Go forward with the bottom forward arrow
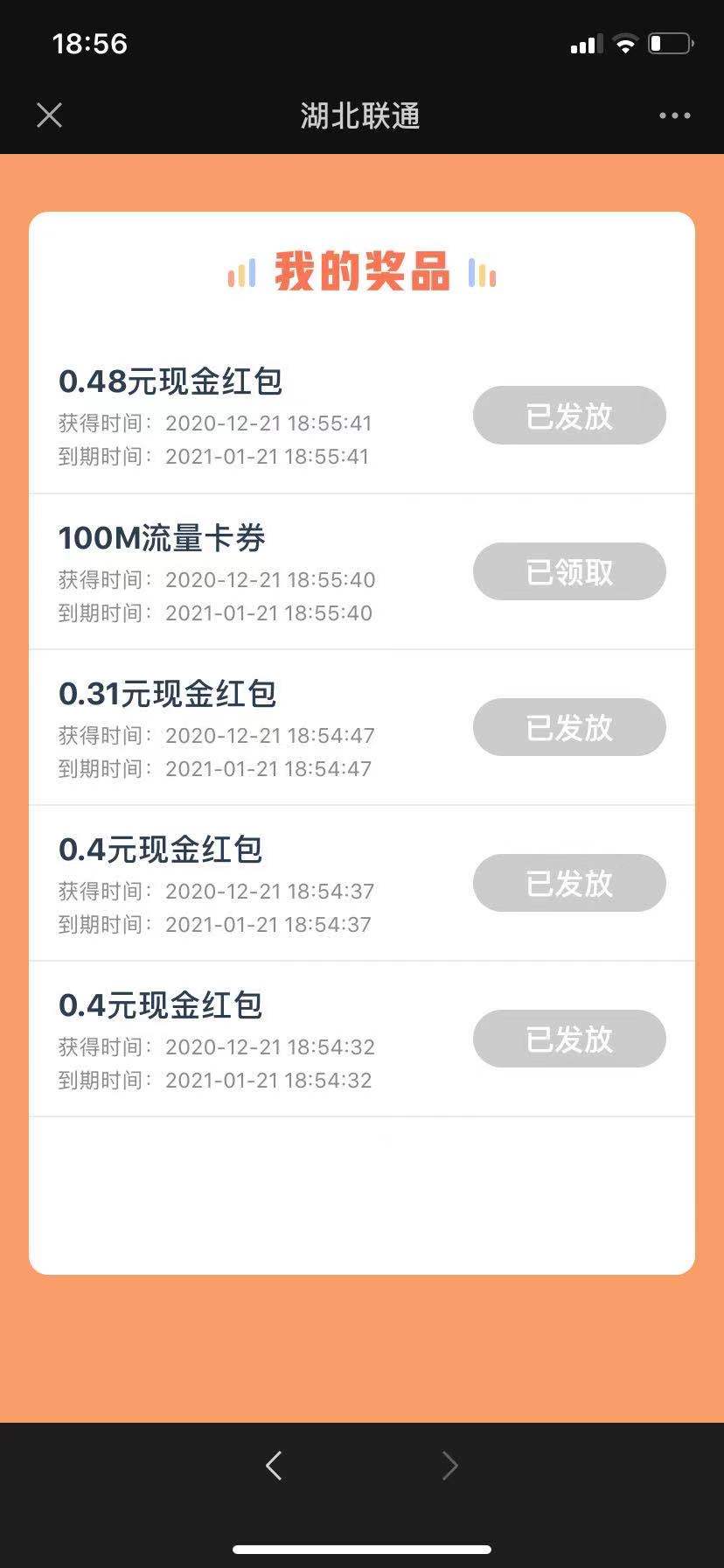Viewport: 724px width, 1568px height. point(449,1465)
